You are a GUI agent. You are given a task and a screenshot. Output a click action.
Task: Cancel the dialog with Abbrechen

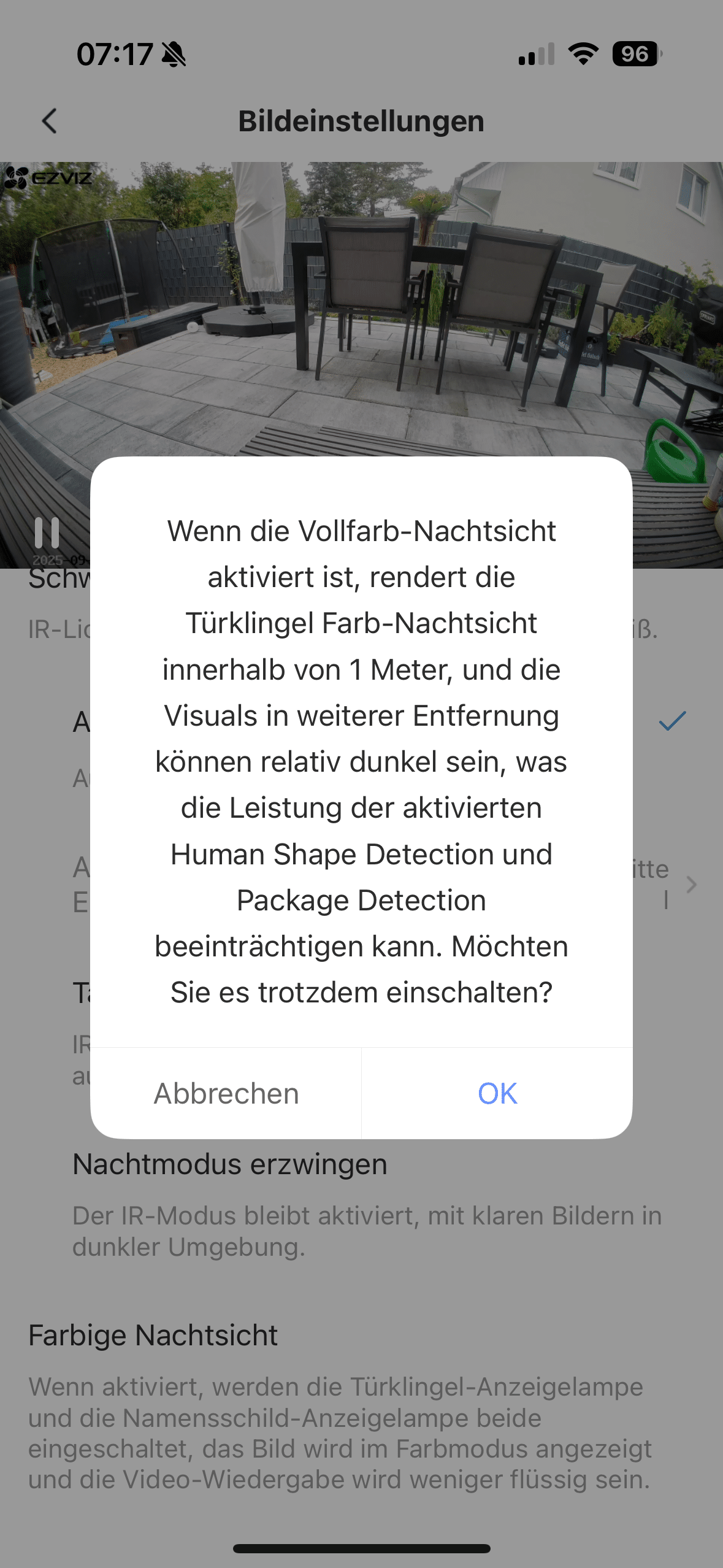pos(226,1094)
